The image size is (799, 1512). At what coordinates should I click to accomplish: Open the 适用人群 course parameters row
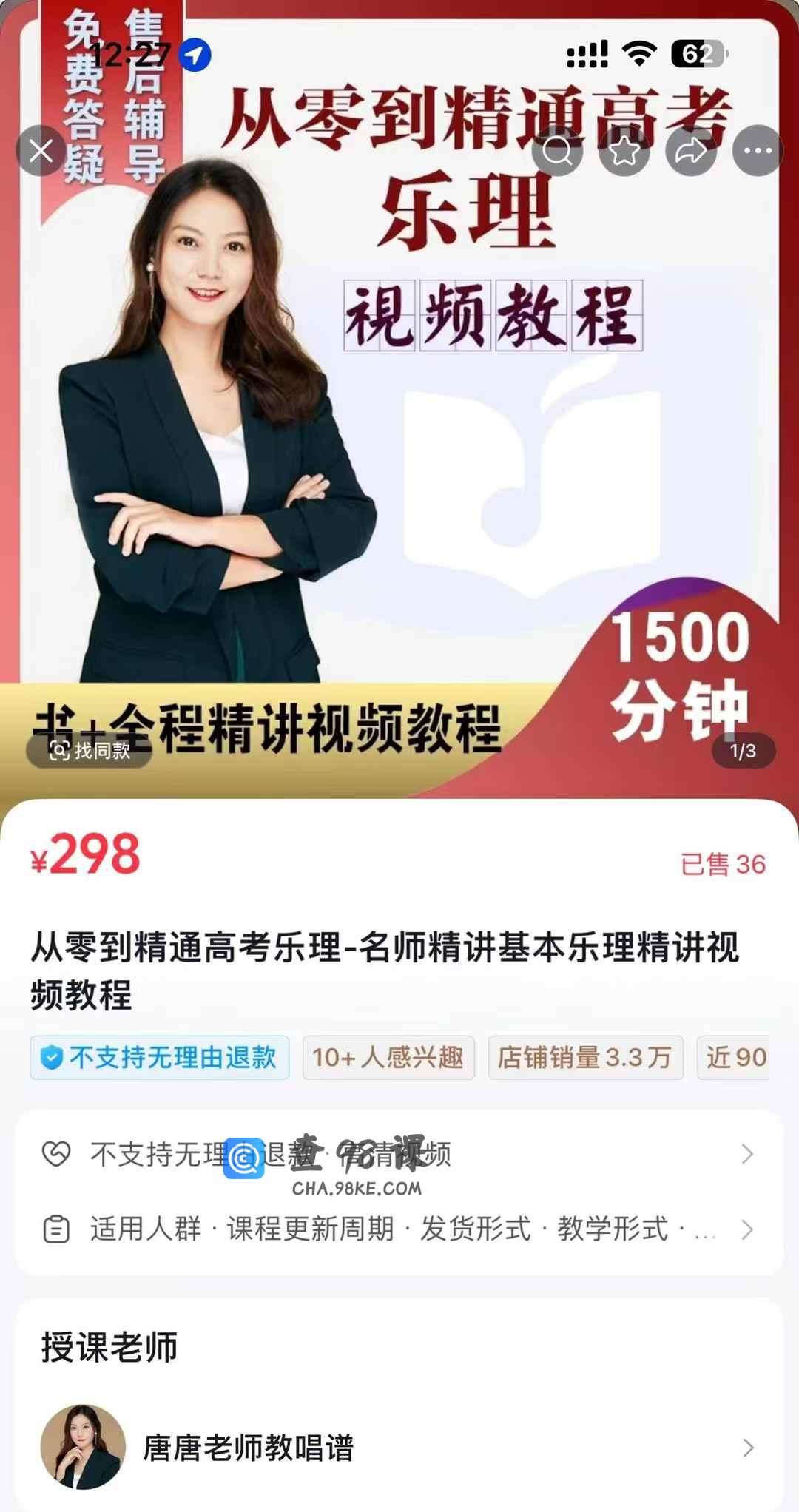399,1229
